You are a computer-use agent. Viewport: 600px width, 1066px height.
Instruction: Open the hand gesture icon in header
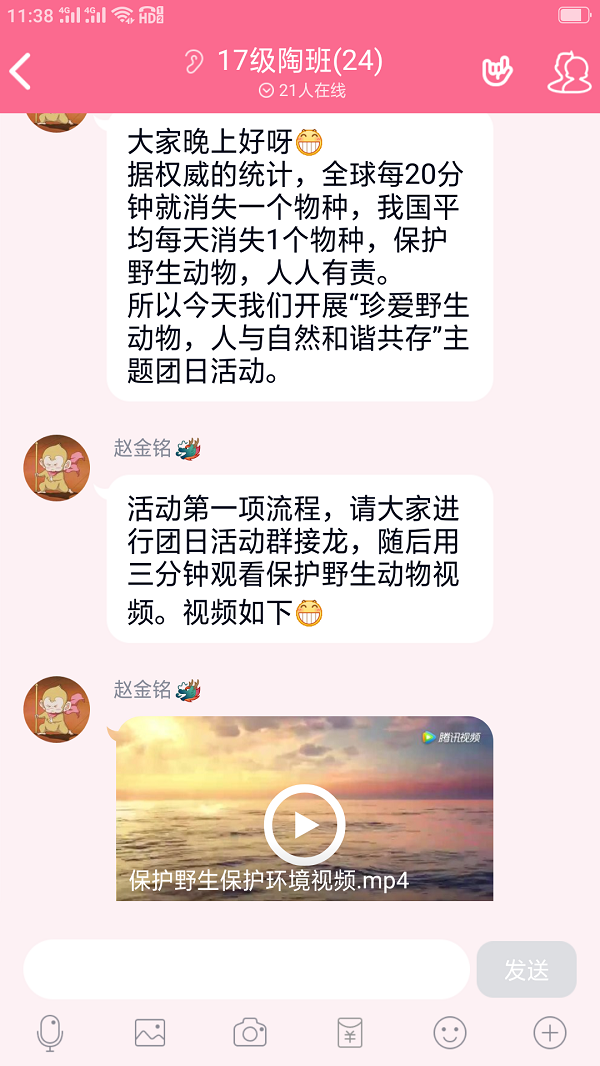(x=497, y=71)
